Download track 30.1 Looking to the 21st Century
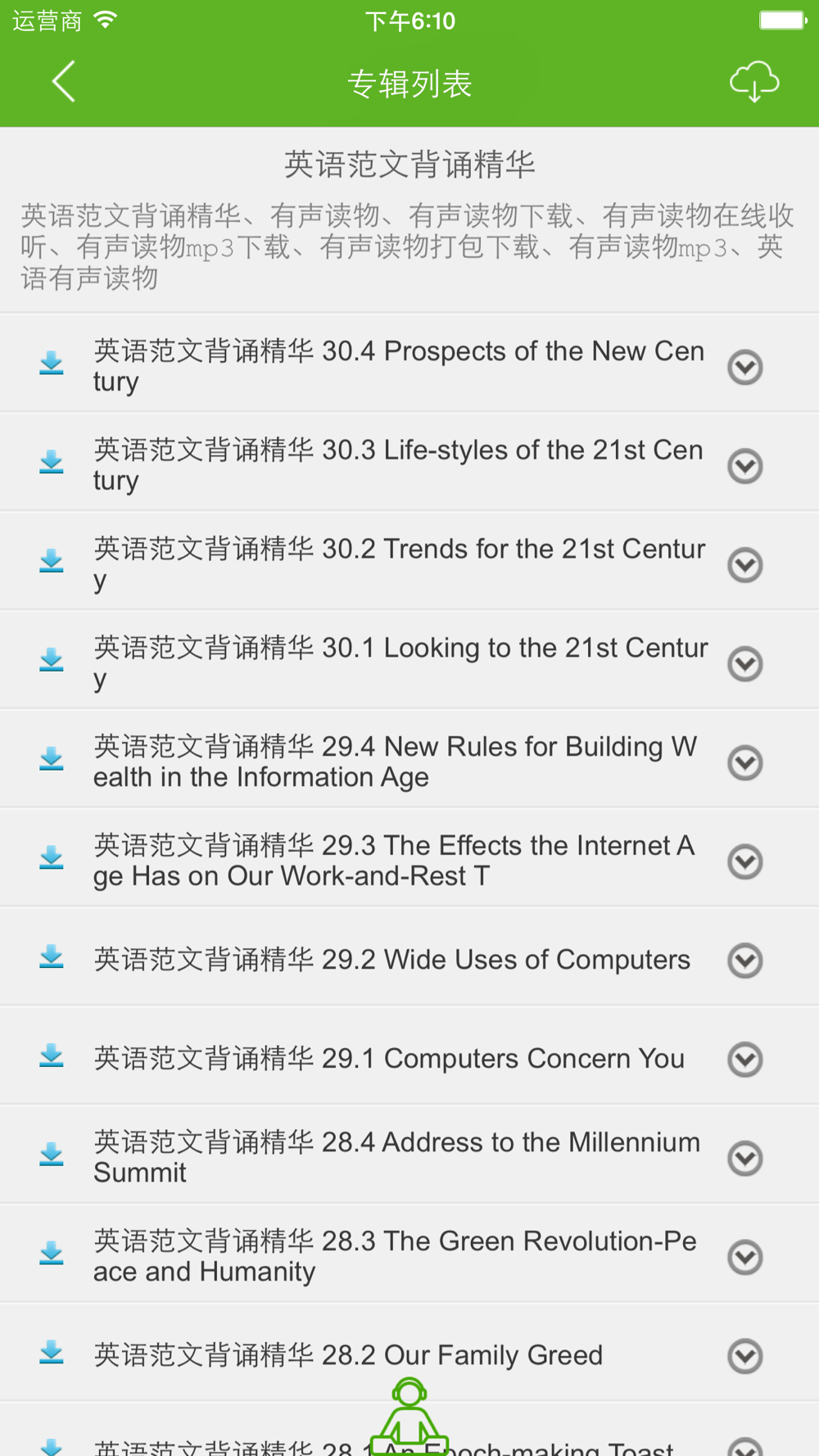819x1456 pixels. 52,660
